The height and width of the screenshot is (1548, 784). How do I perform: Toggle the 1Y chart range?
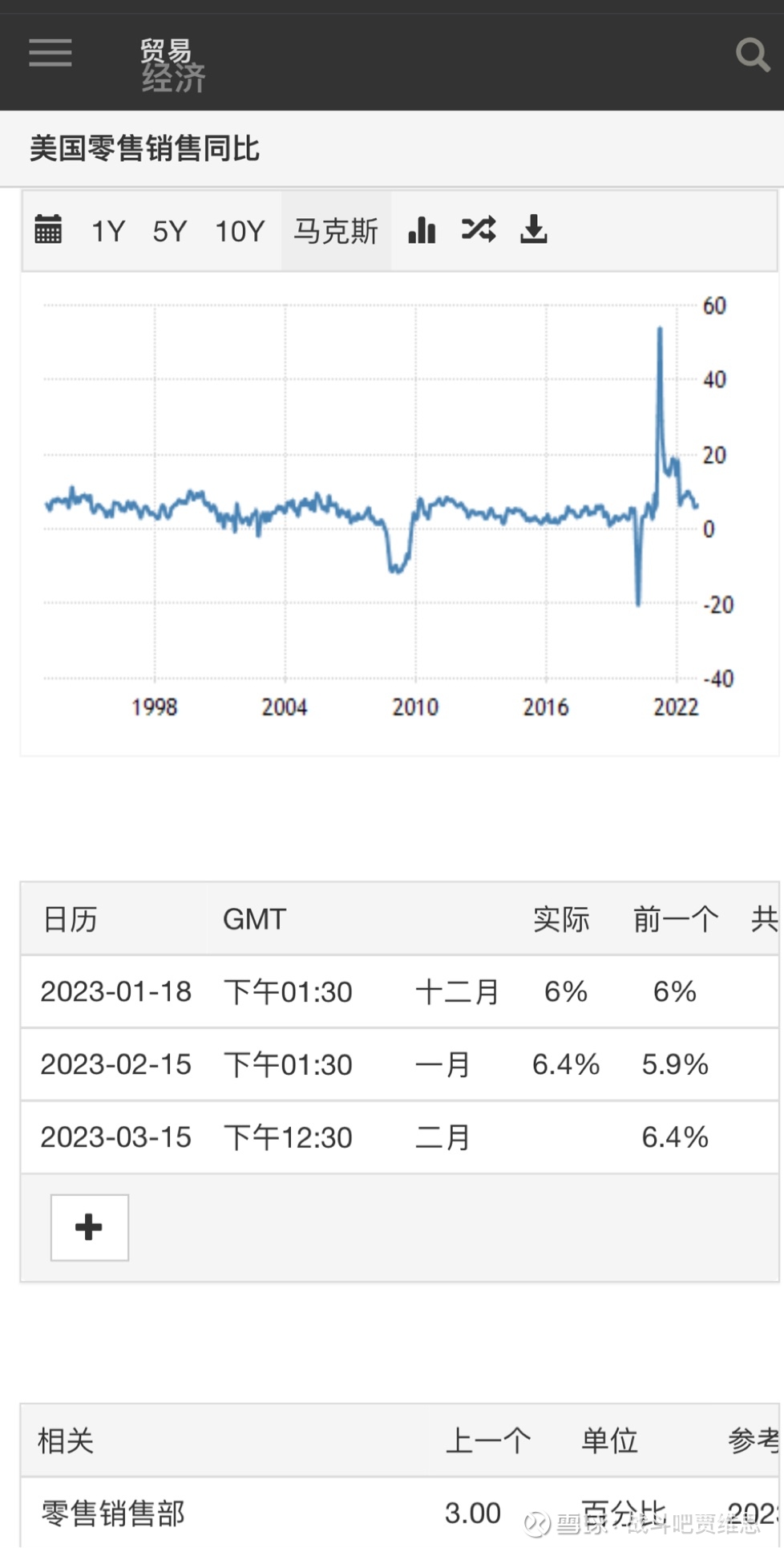coord(107,230)
